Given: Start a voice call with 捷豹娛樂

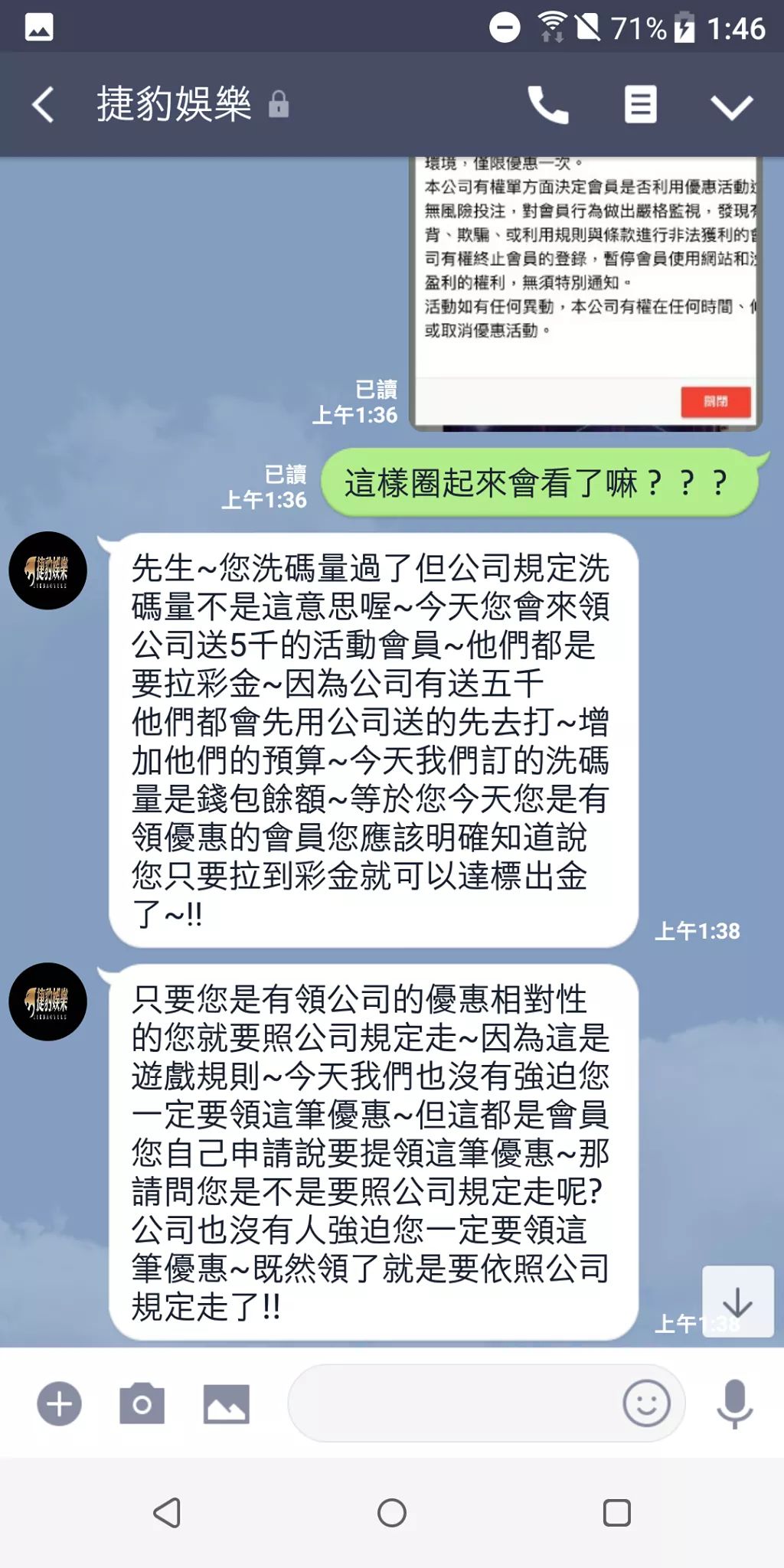Looking at the screenshot, I should (548, 104).
